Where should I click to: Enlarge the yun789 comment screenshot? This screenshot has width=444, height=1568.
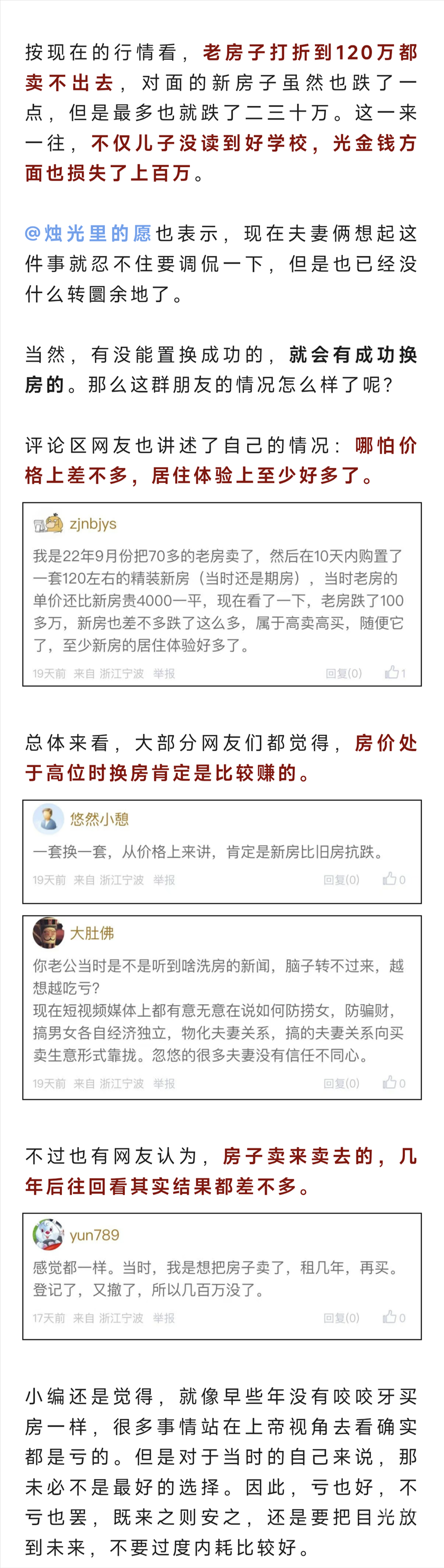(222, 1276)
